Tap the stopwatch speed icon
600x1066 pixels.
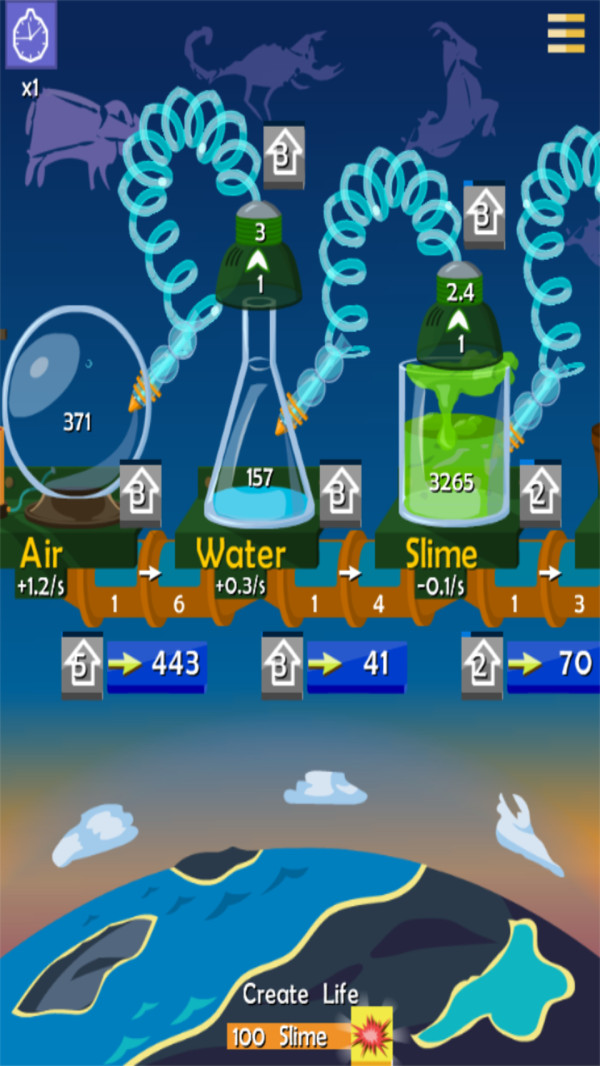pyautogui.click(x=31, y=35)
